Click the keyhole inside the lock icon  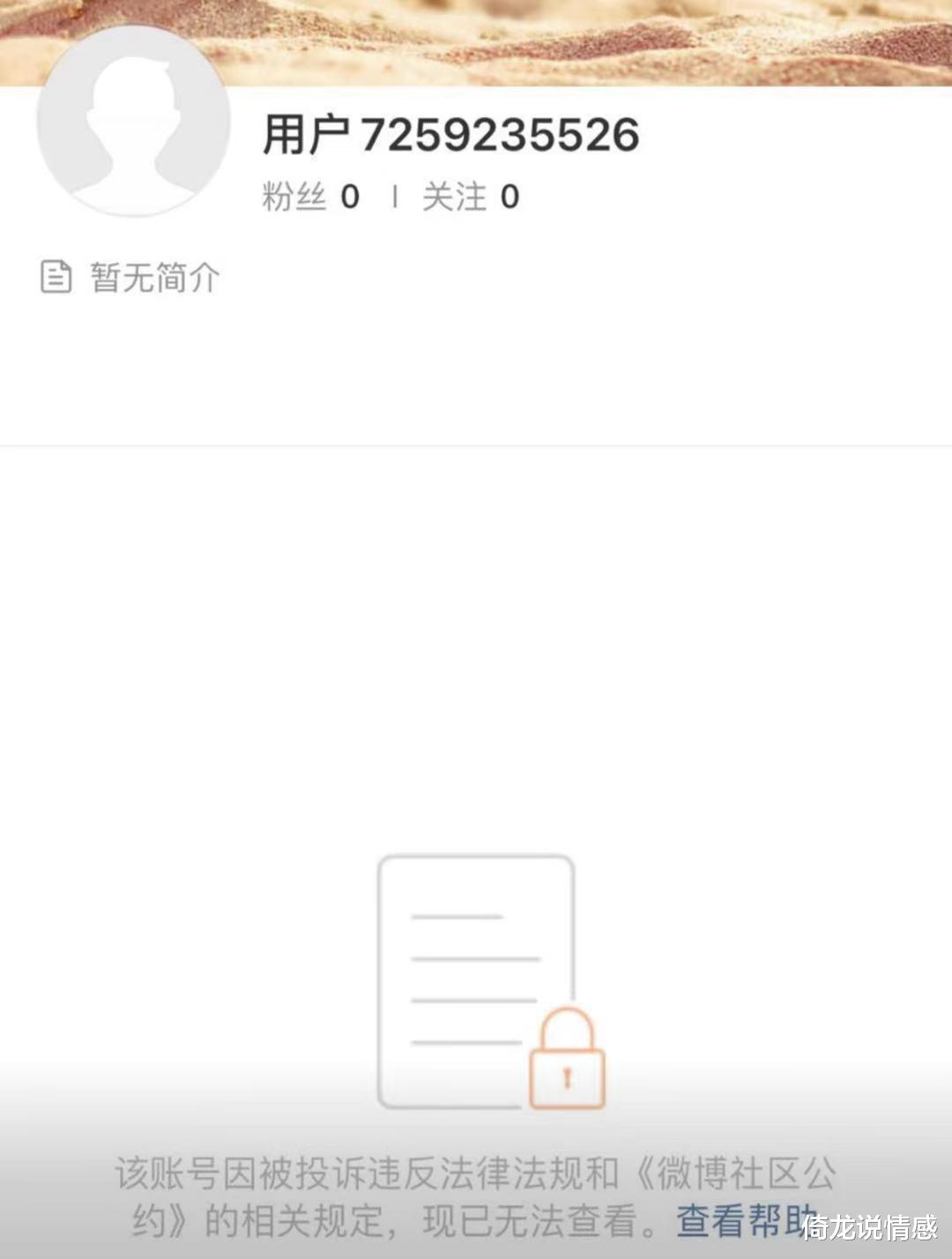tap(568, 1077)
